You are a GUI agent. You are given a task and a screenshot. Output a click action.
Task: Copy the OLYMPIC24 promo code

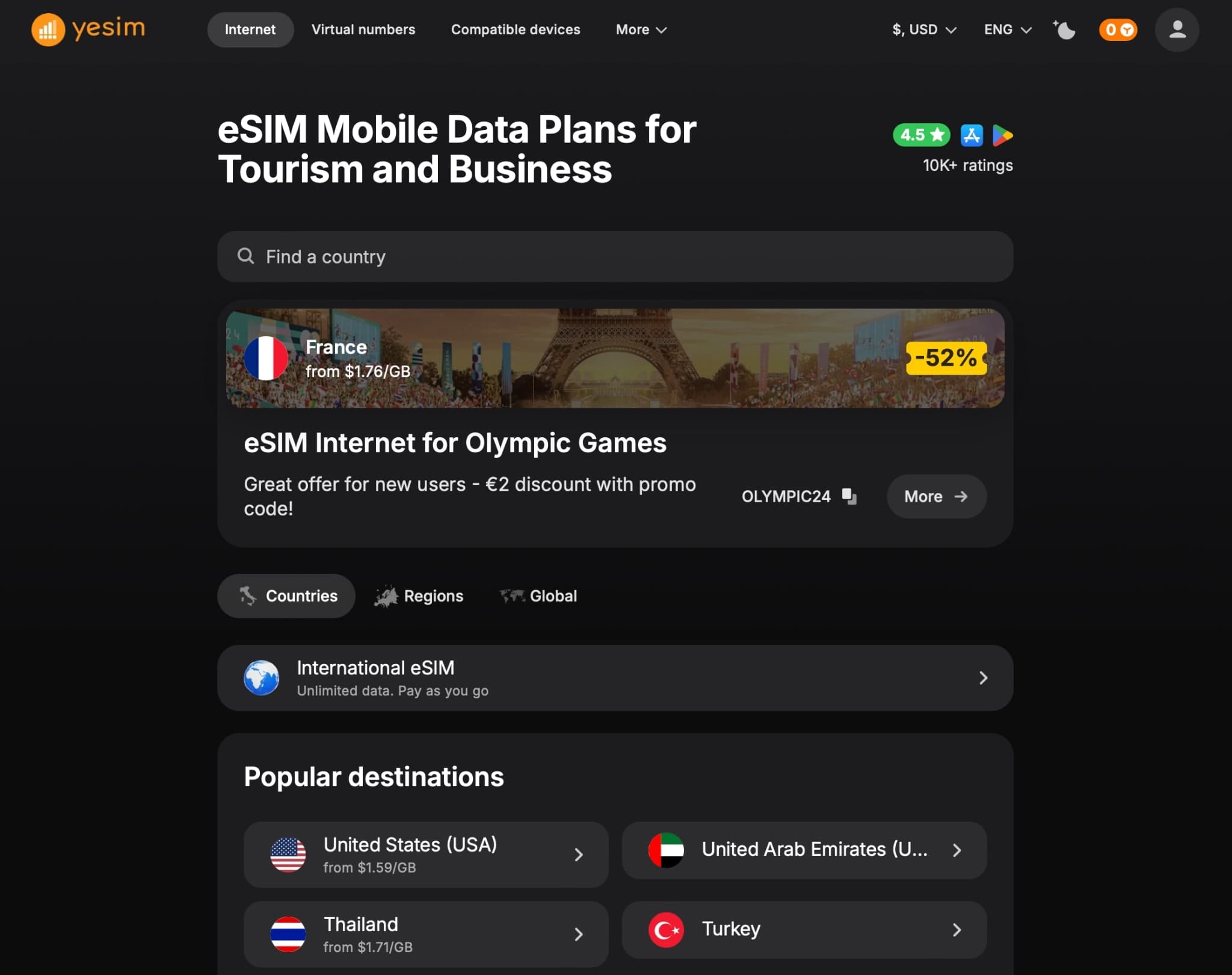click(849, 496)
